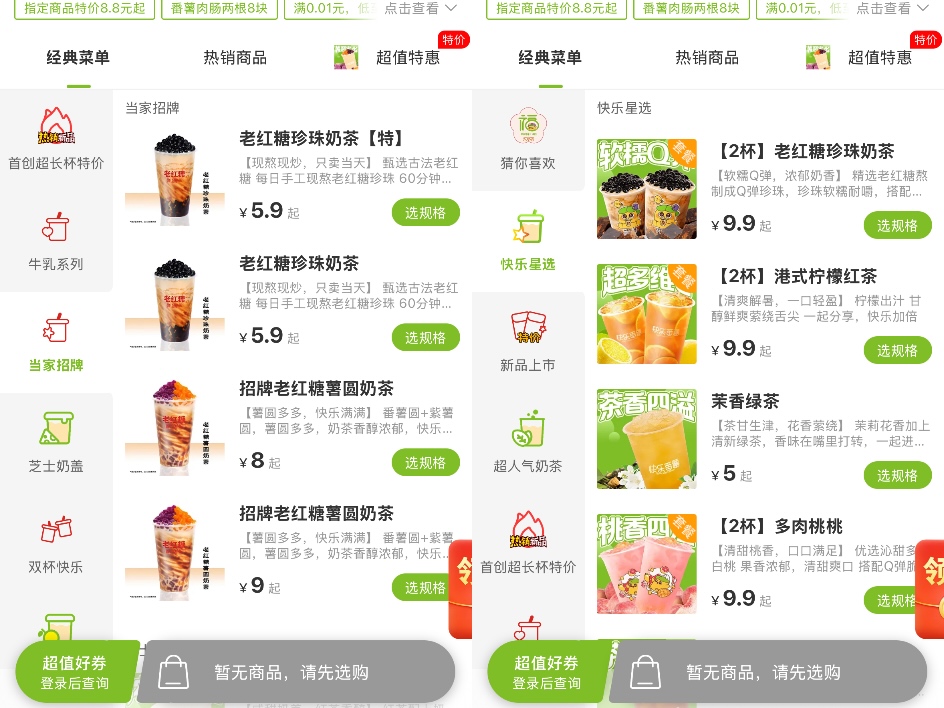This screenshot has width=944, height=708.
Task: Choose specs for 老红糖珍珠奶茶【特】
Action: (425, 212)
